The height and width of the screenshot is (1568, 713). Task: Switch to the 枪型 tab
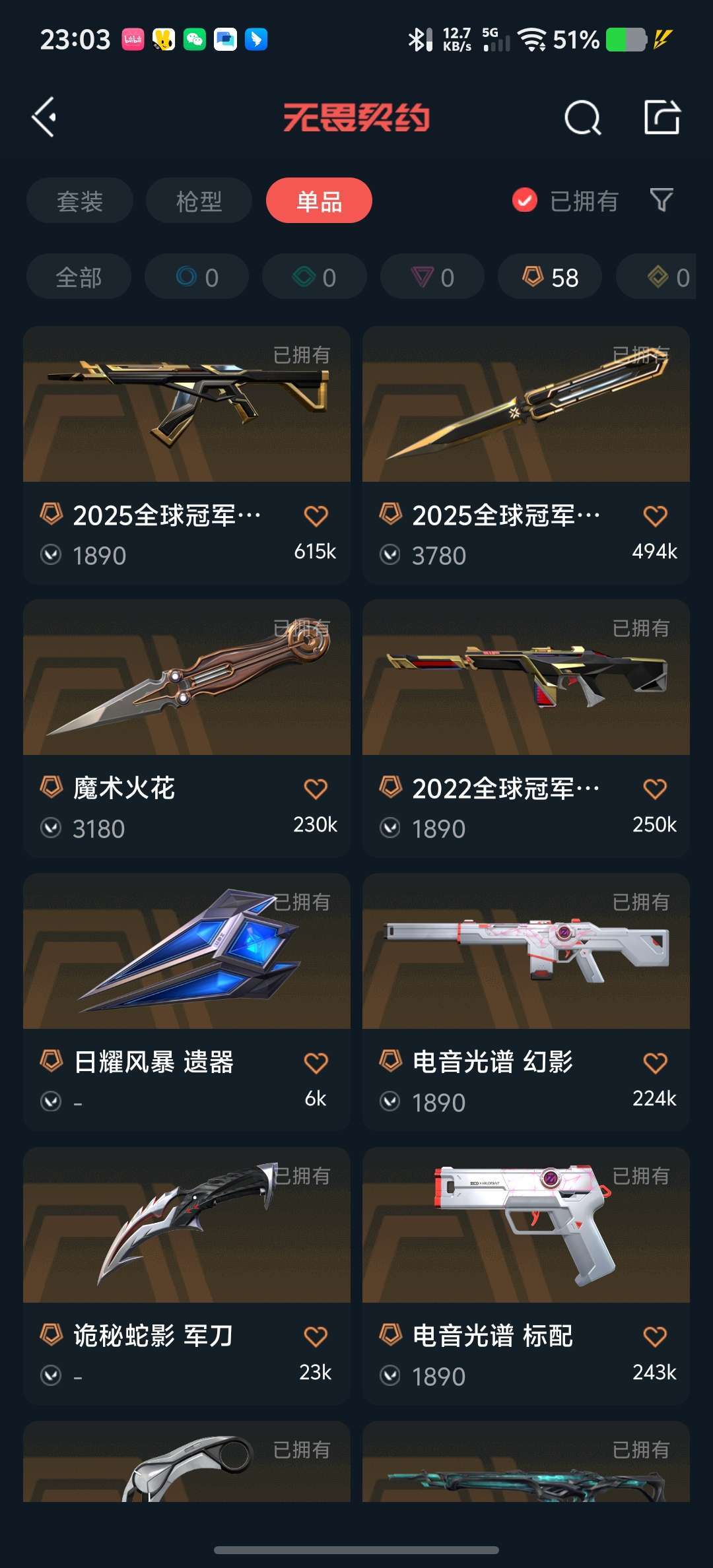[199, 201]
